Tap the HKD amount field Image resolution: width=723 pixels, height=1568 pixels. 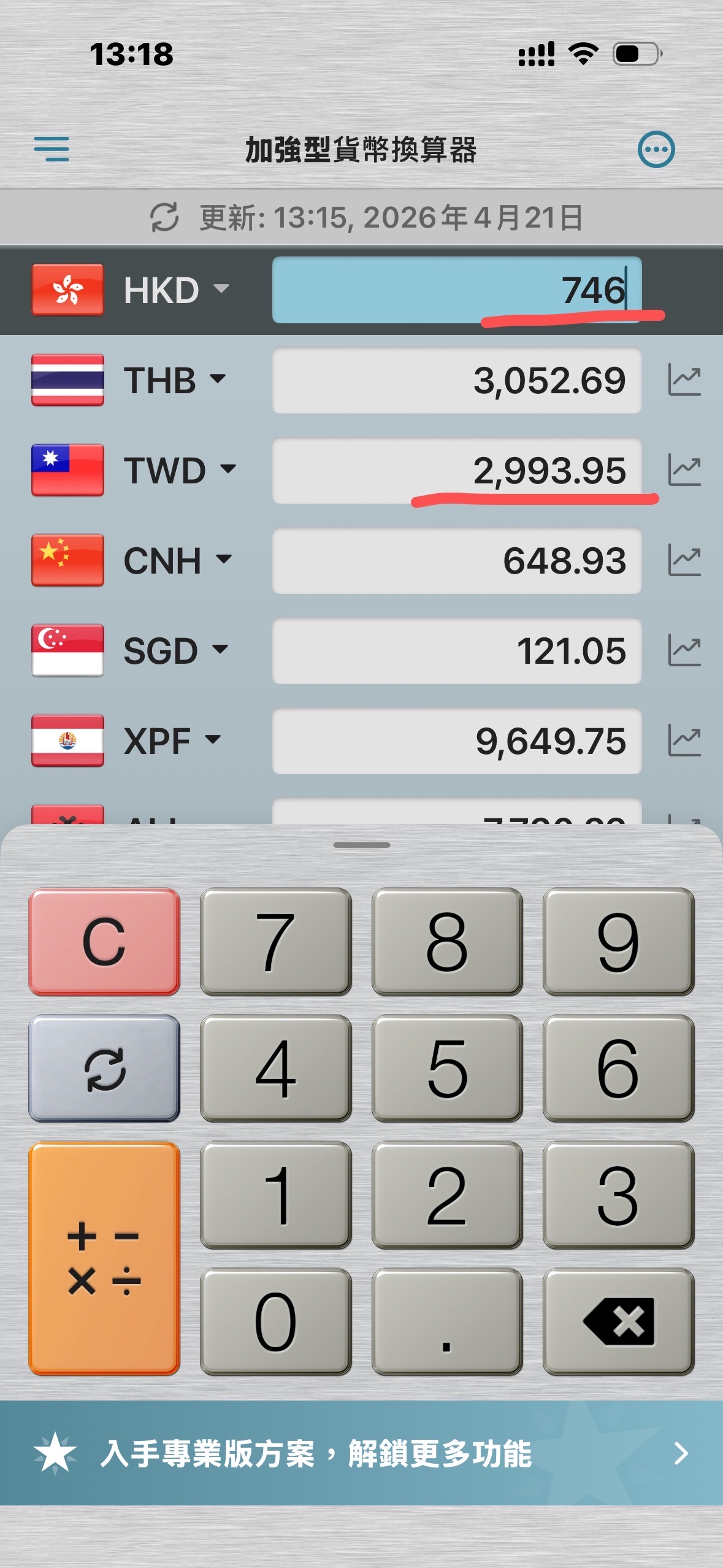[x=456, y=290]
